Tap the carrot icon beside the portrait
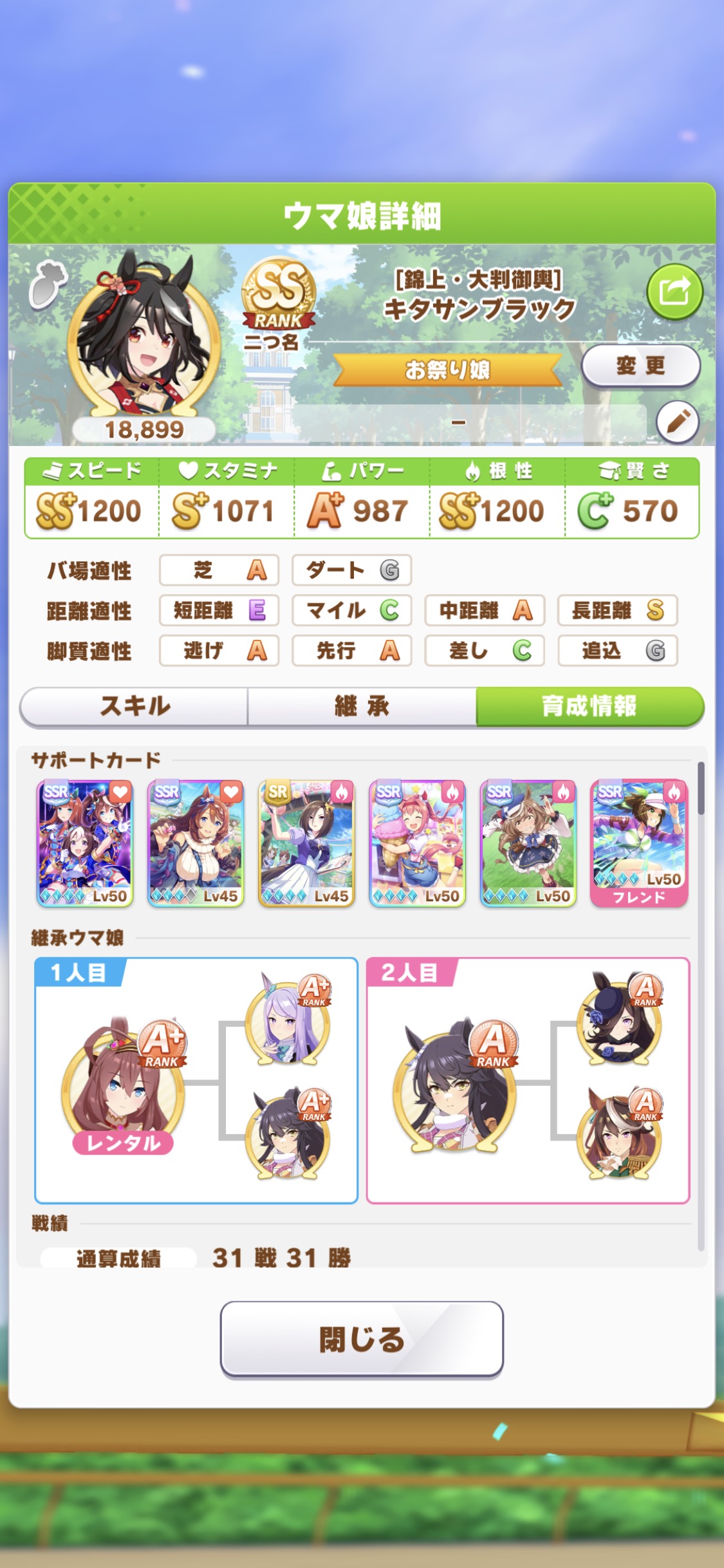The image size is (724, 1568). click(x=48, y=285)
